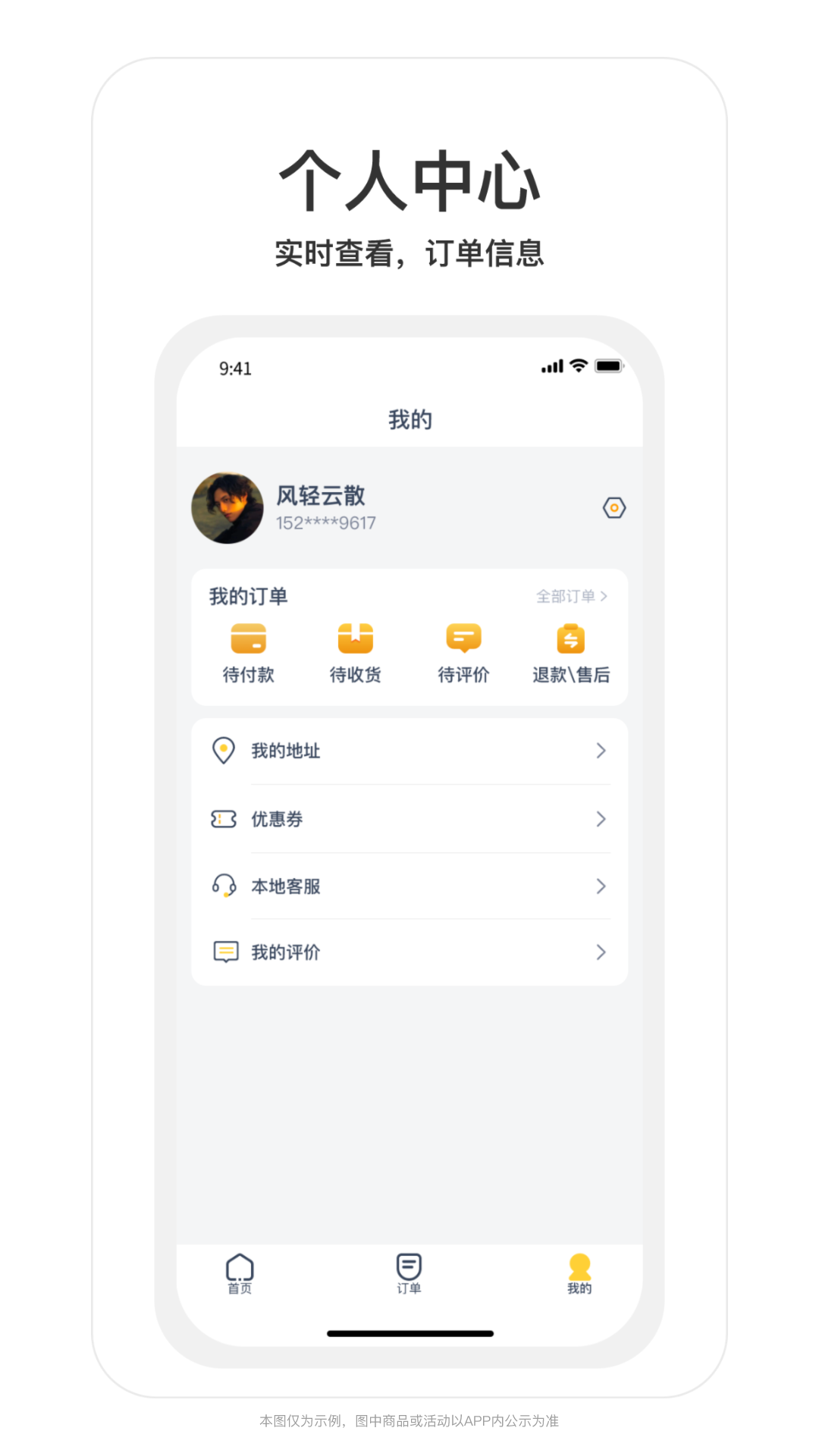Tap the 退款\售后 refund and after-sales icon
The height and width of the screenshot is (1456, 819).
point(570,641)
